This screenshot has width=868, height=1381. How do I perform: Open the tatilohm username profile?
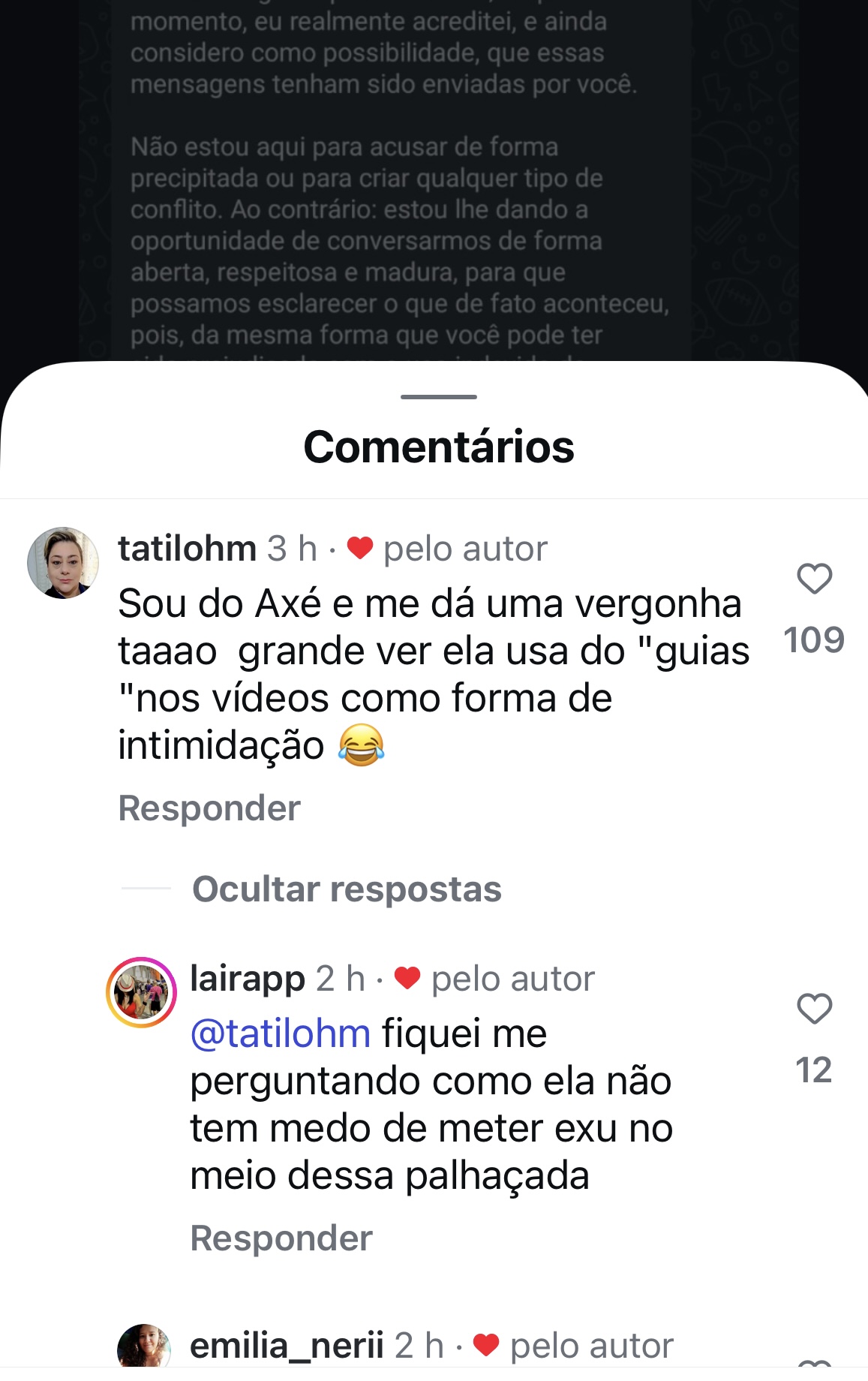188,549
